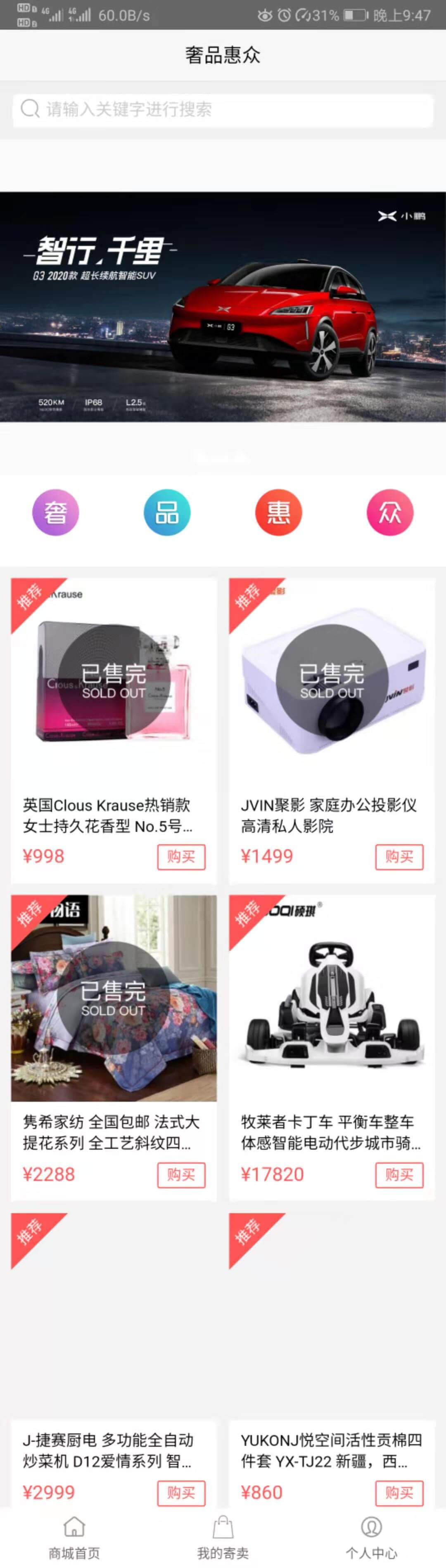Buy the ¥998 Clous Krause perfume
The width and height of the screenshot is (446, 1568).
pos(181,857)
